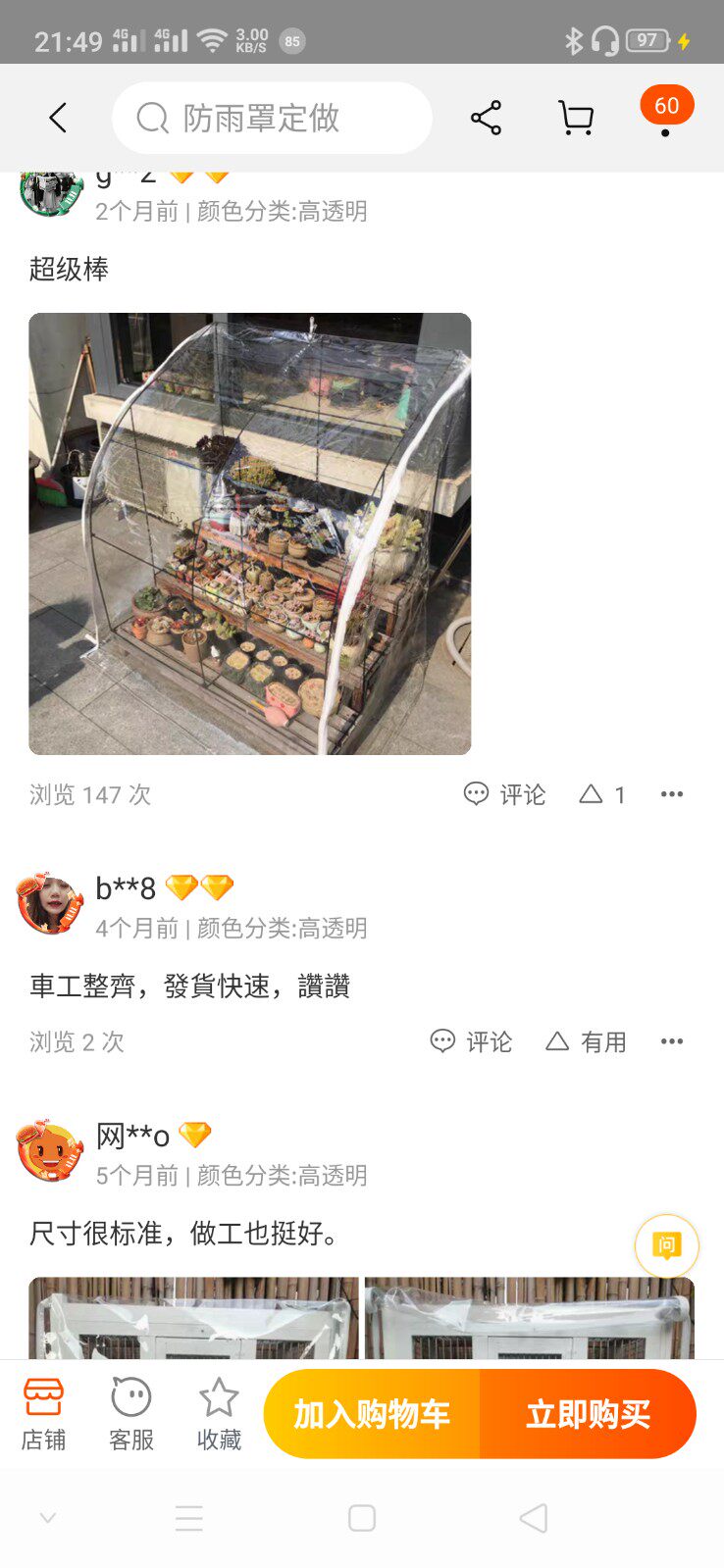The height and width of the screenshot is (1568, 724).
Task: Tap 立即购买 to buy now
Action: point(588,1414)
